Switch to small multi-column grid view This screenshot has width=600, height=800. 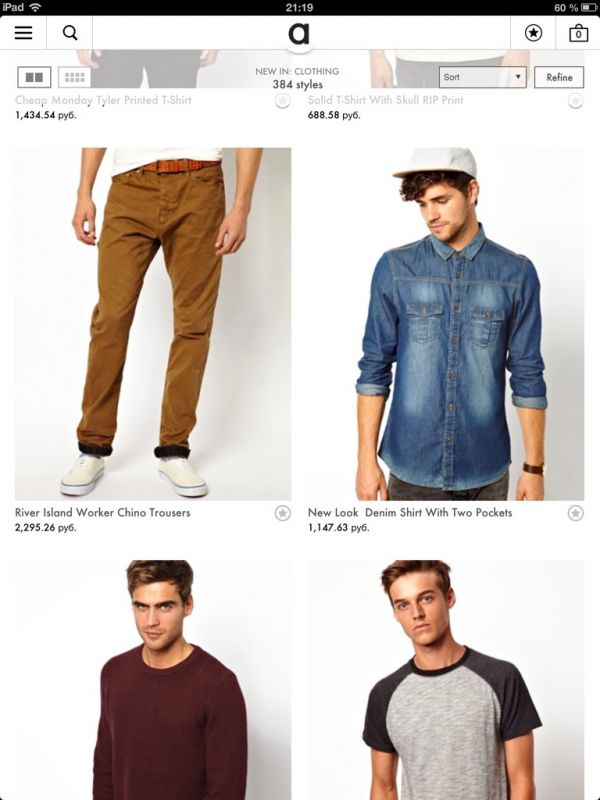pos(74,77)
